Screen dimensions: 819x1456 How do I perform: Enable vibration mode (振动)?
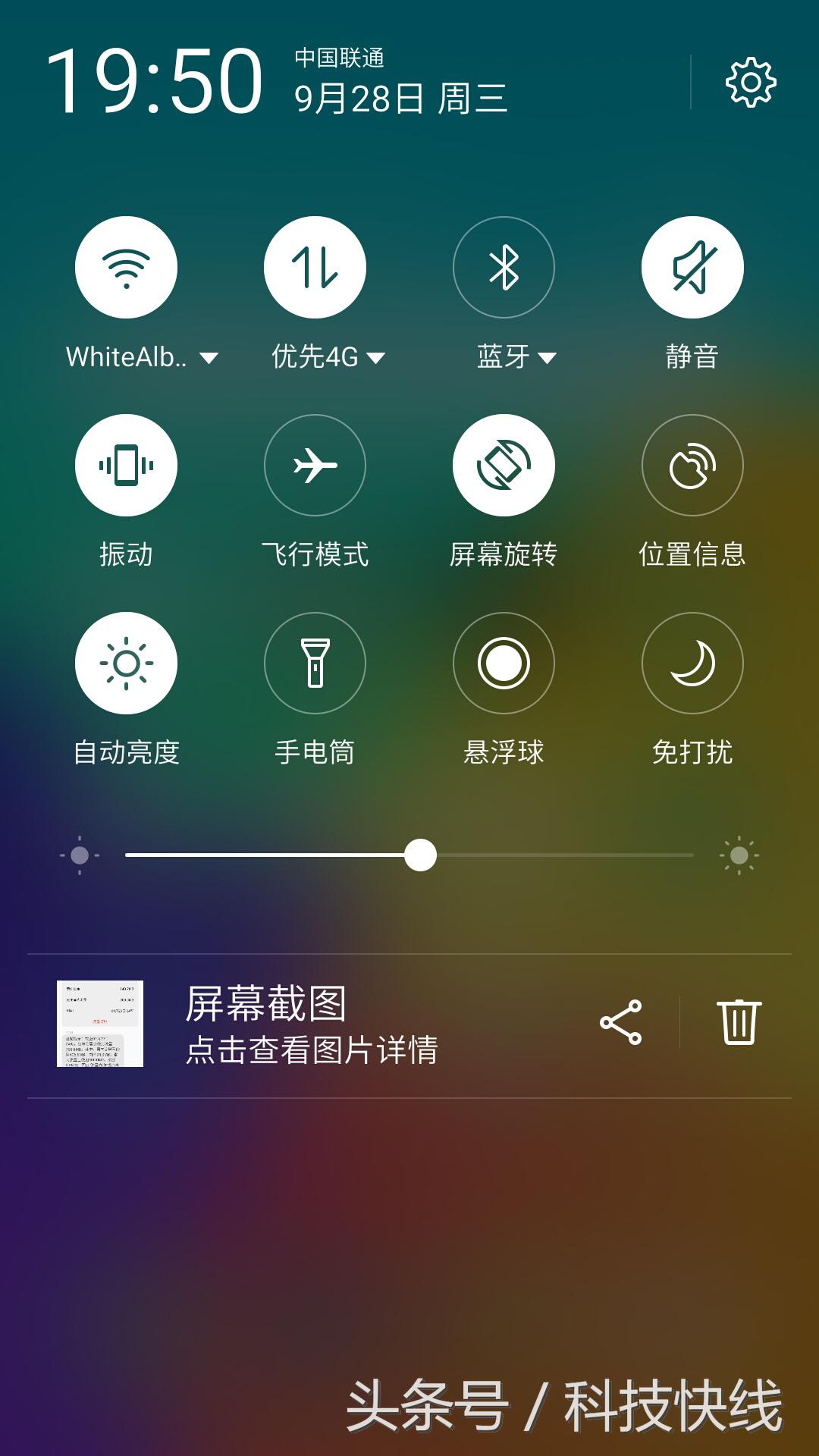tap(126, 466)
